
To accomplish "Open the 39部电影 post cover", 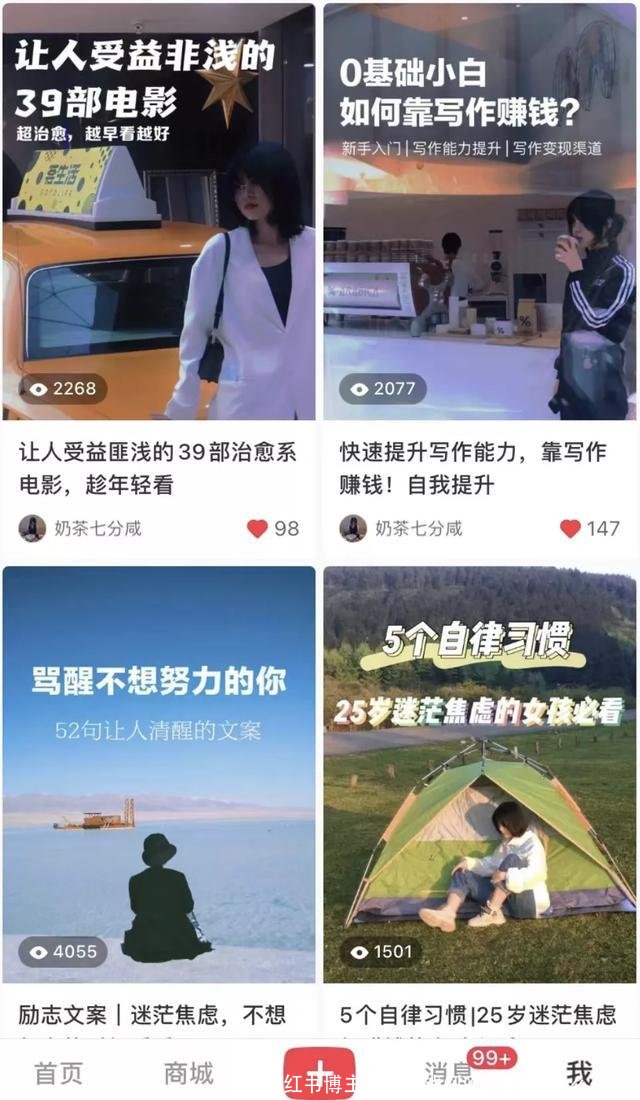I will point(158,210).
